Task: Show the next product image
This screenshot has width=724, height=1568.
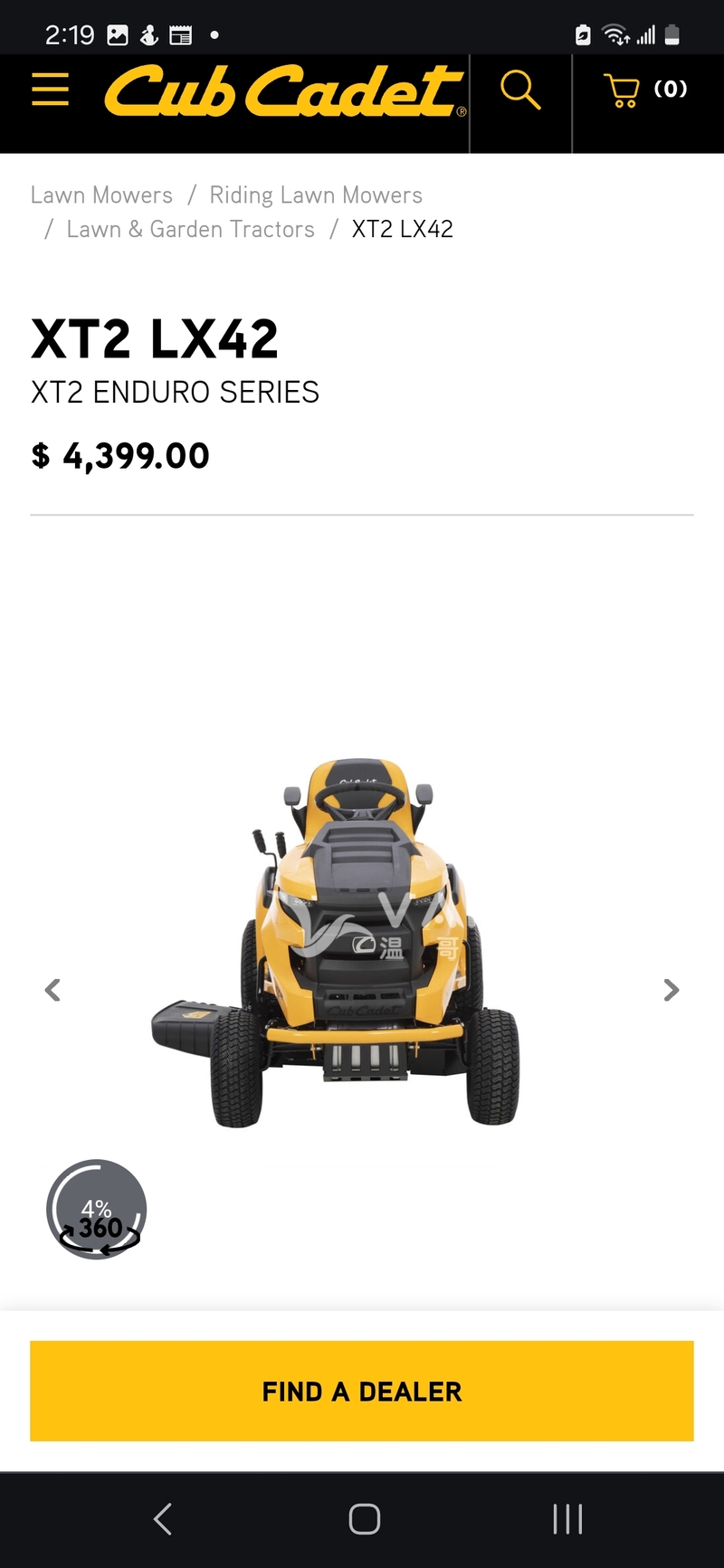Action: 671,990
